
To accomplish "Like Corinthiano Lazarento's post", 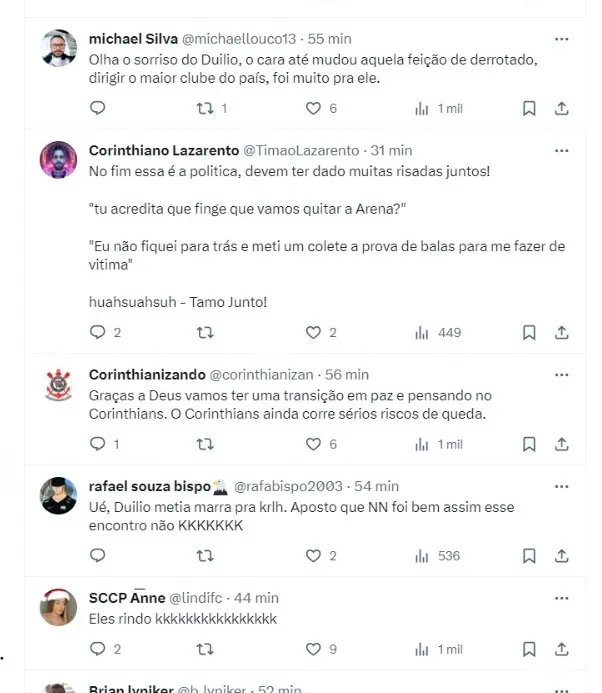I will pyautogui.click(x=313, y=332).
